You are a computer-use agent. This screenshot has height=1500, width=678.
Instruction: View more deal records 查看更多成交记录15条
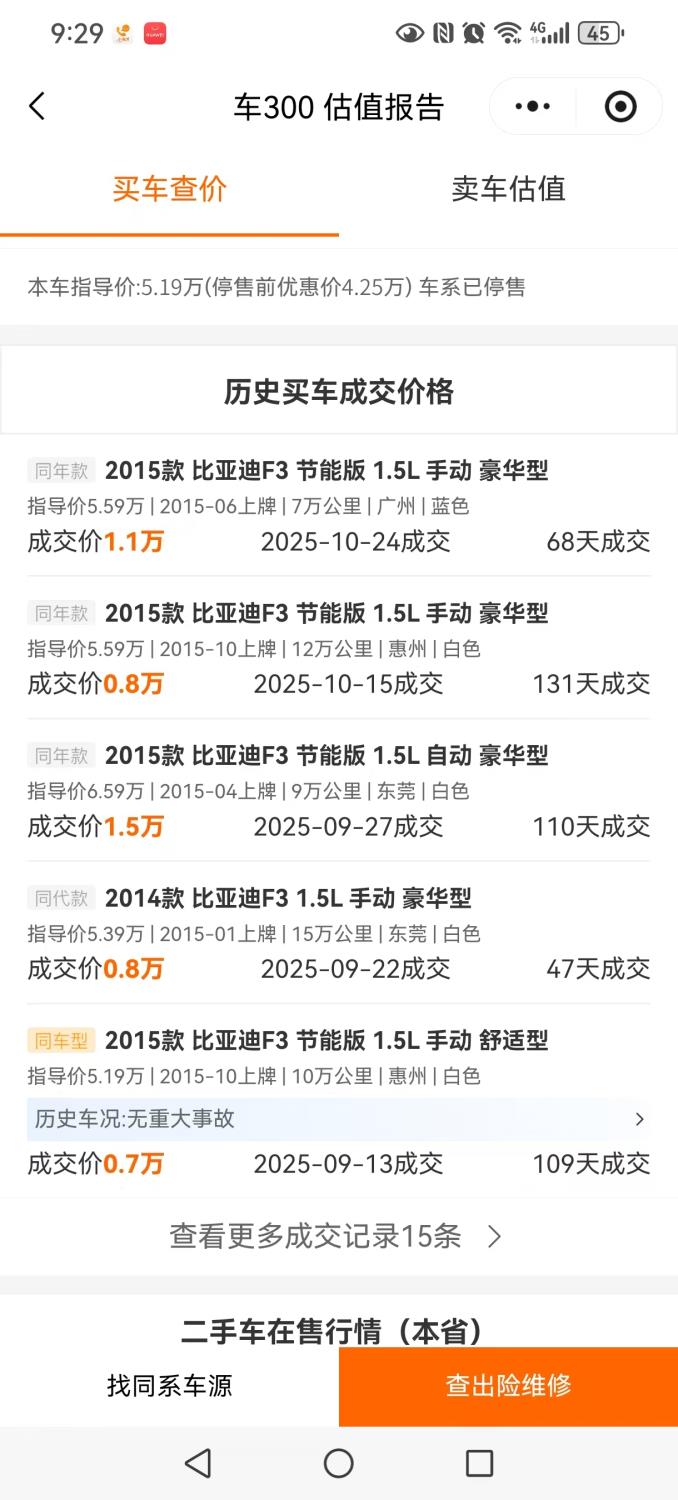click(x=336, y=1237)
